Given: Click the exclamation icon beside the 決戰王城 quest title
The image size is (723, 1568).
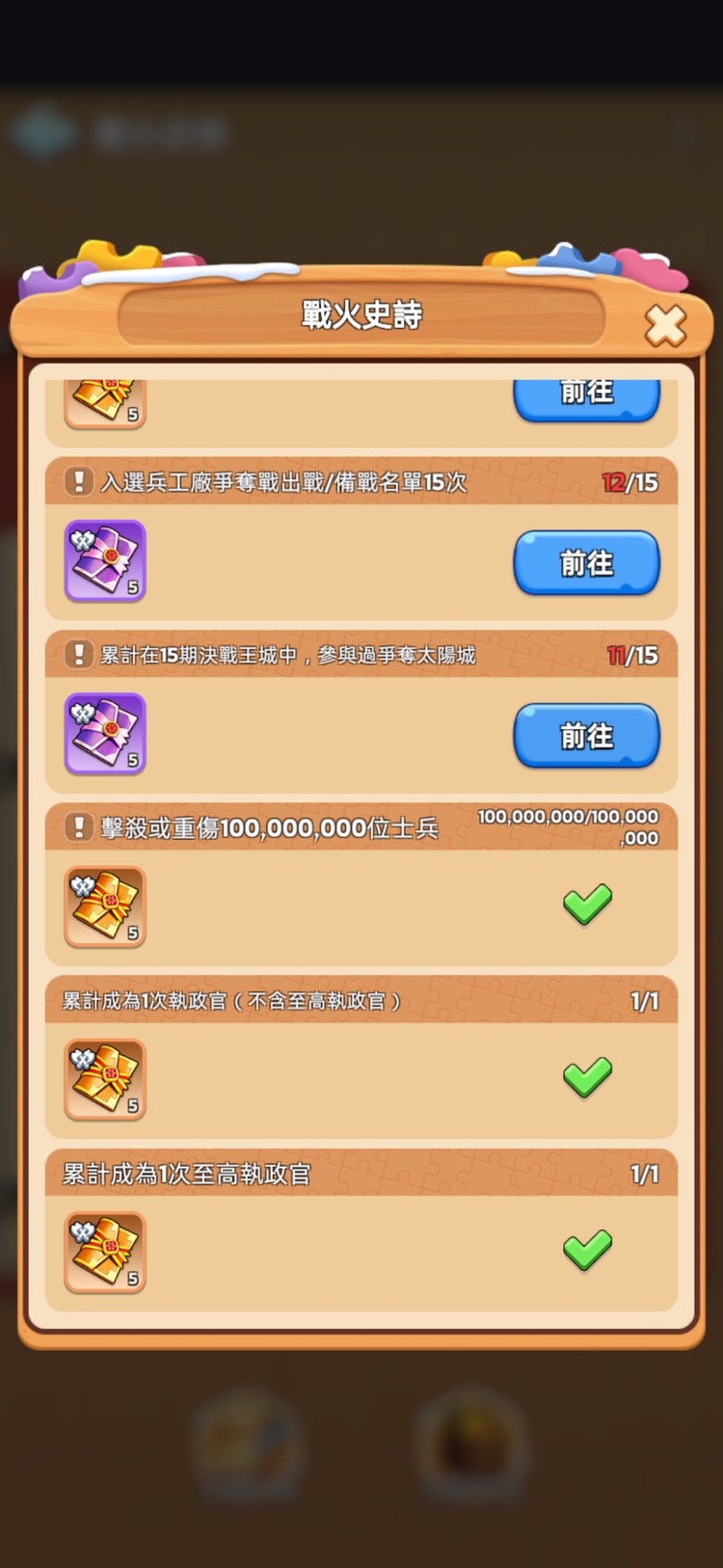Looking at the screenshot, I should (x=77, y=654).
